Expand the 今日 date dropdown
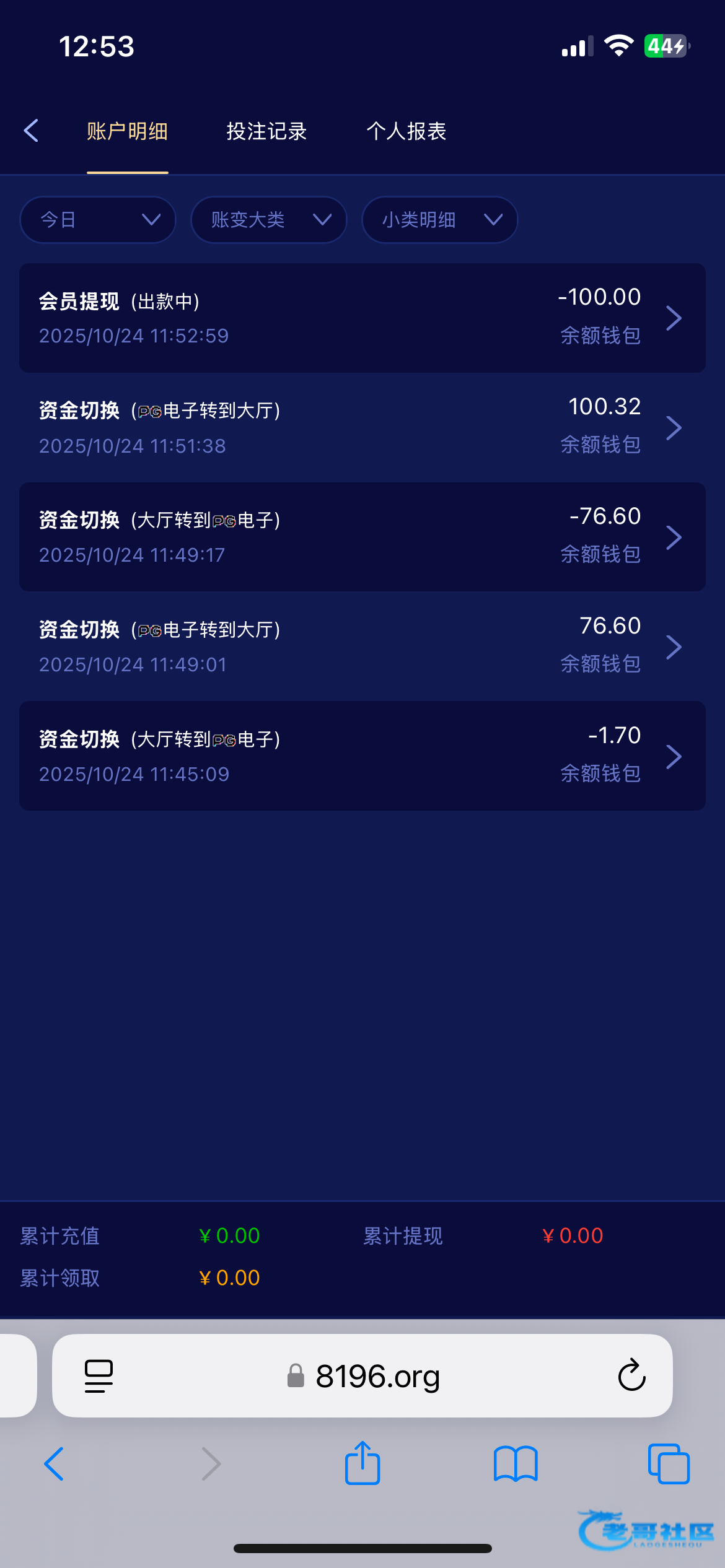This screenshot has height=1568, width=725. [98, 220]
